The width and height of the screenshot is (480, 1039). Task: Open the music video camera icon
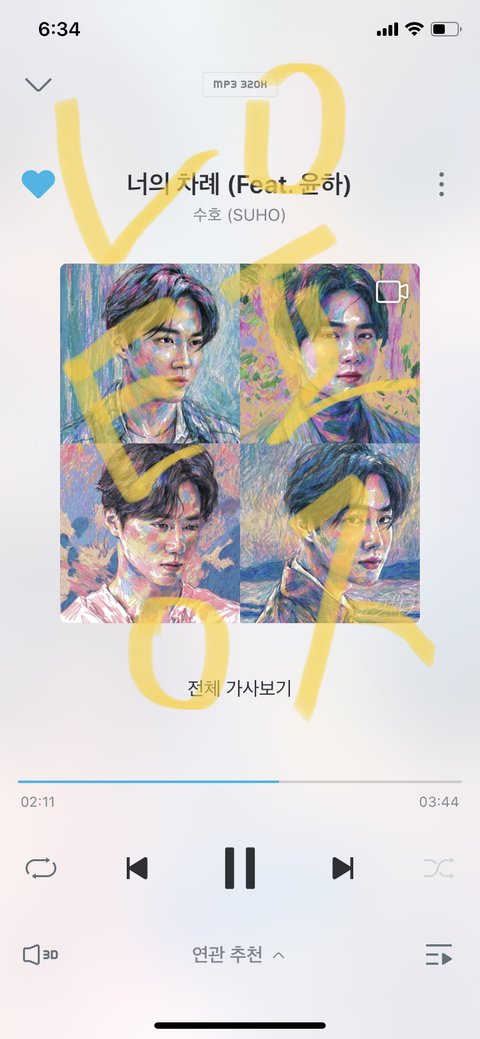[x=392, y=292]
